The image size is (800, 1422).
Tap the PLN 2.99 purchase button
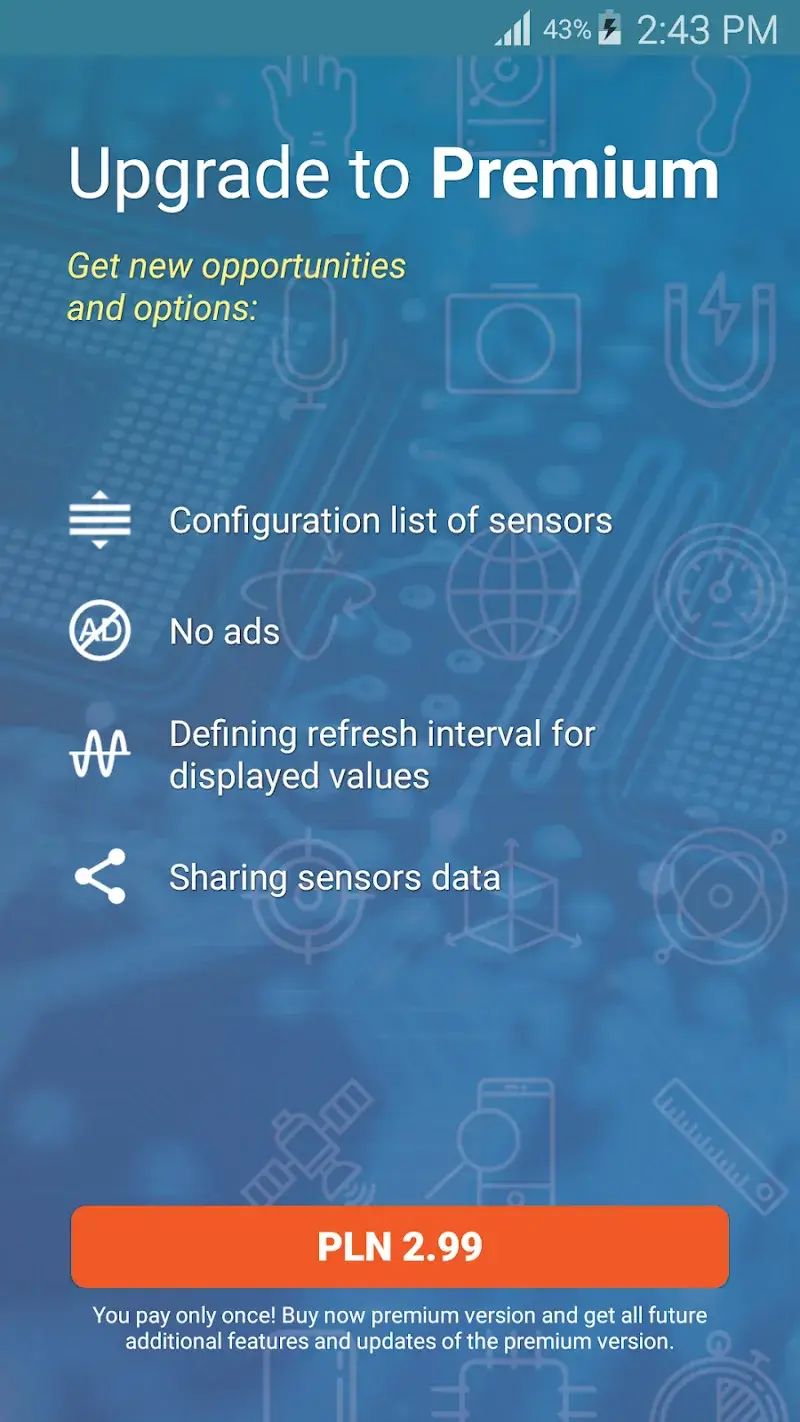[400, 1246]
